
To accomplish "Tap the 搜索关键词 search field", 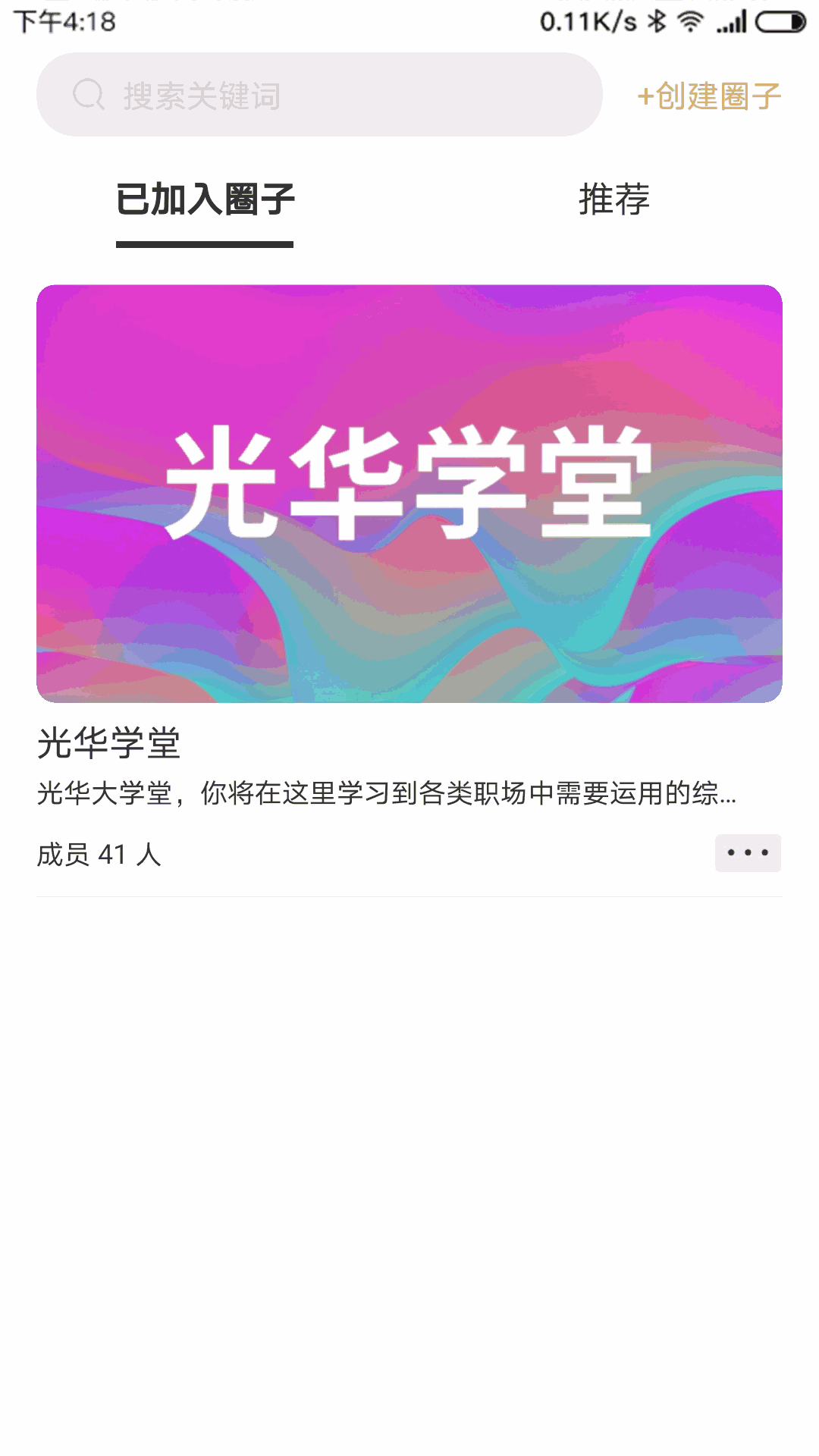I will pos(318,95).
